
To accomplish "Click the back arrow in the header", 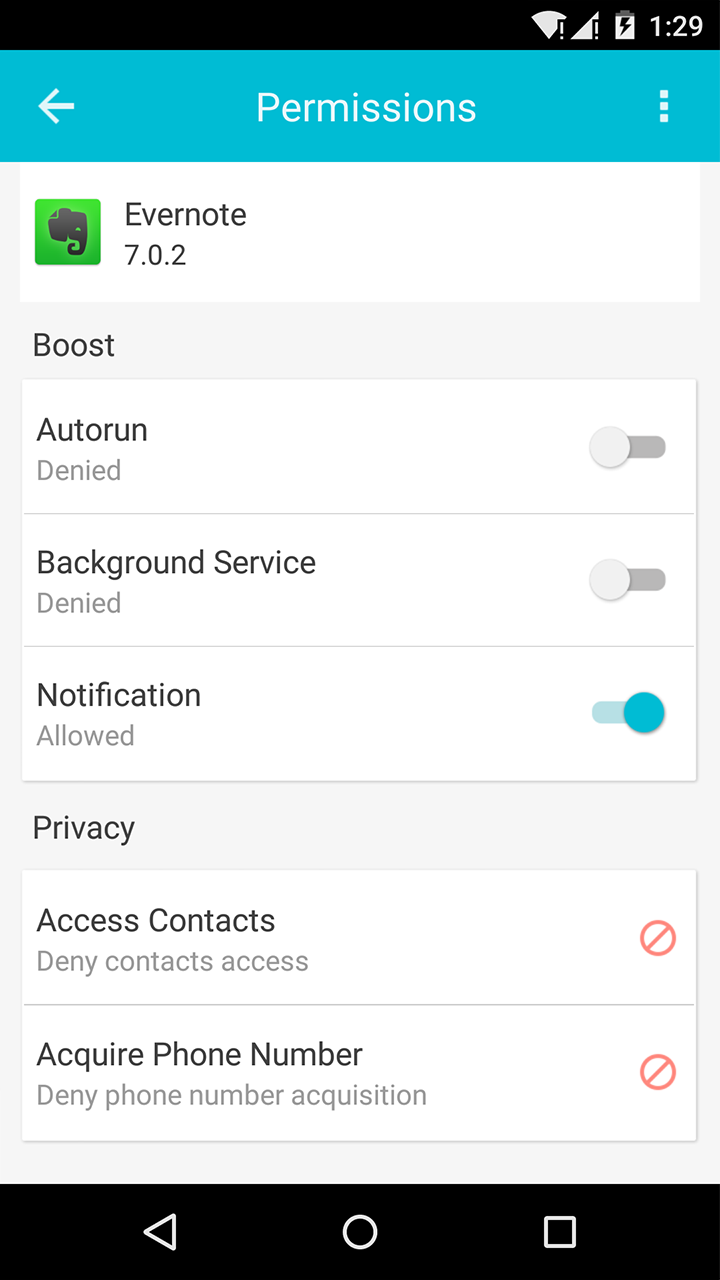I will pos(55,105).
